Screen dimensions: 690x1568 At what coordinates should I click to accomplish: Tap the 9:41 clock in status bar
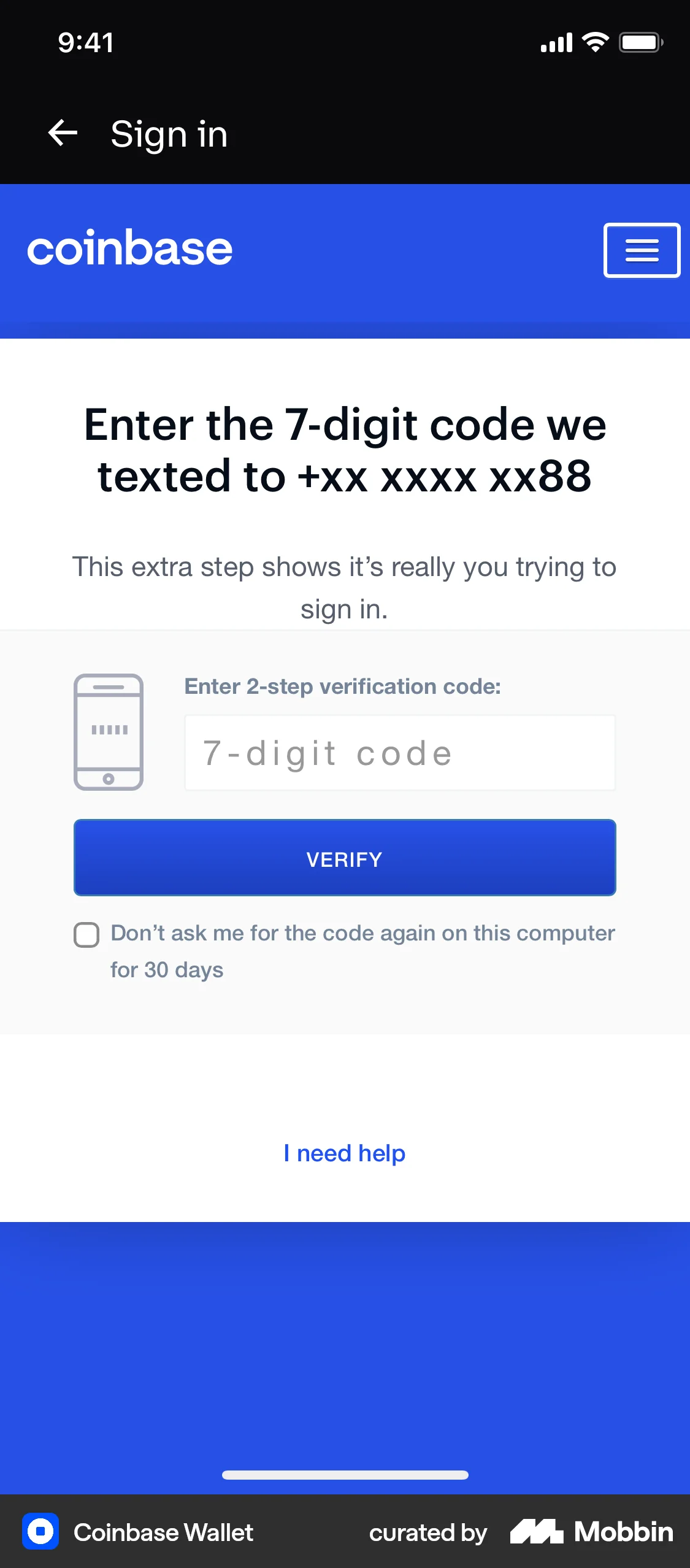pyautogui.click(x=85, y=42)
